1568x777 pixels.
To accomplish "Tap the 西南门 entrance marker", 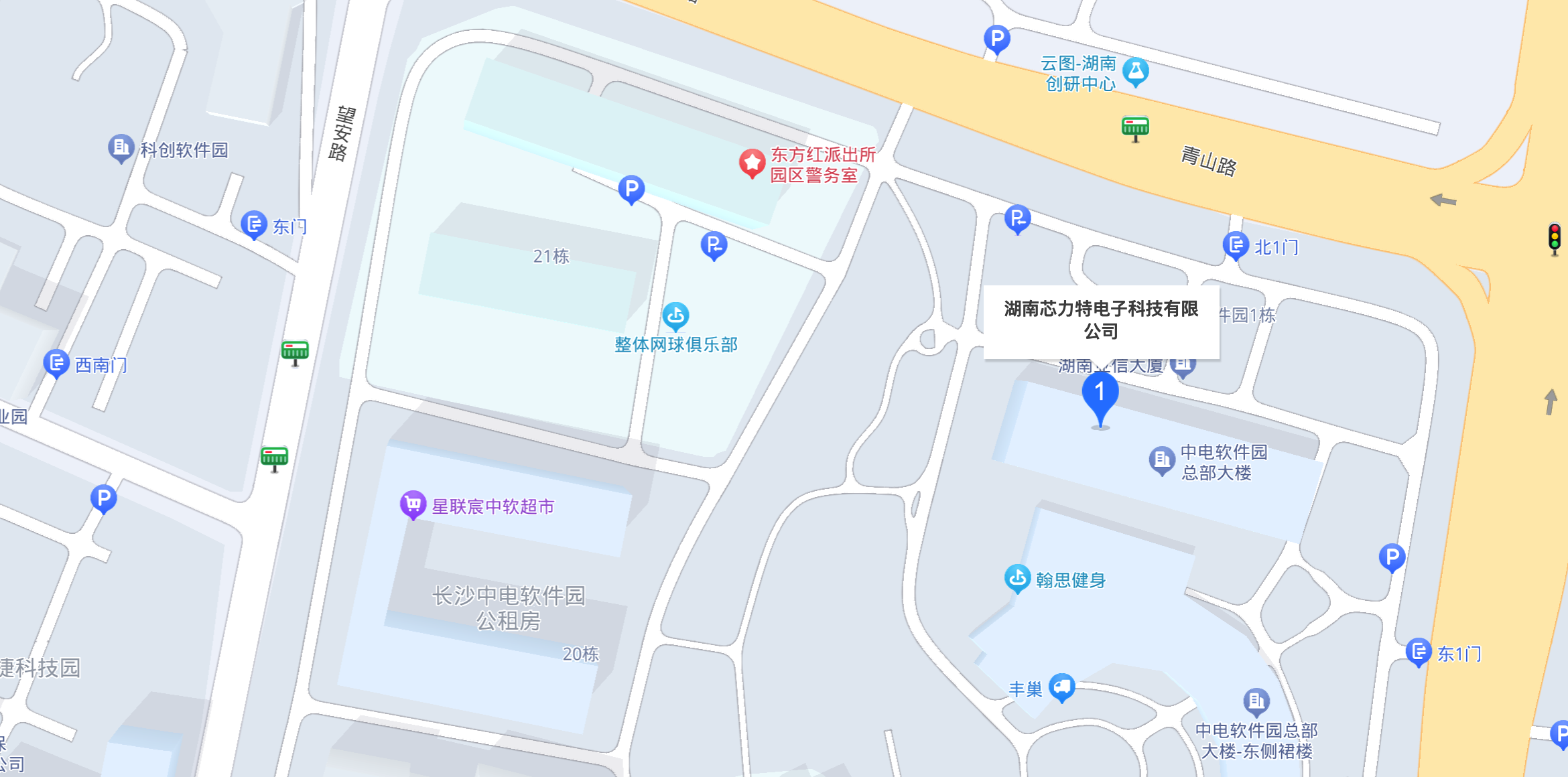I will pos(56,364).
